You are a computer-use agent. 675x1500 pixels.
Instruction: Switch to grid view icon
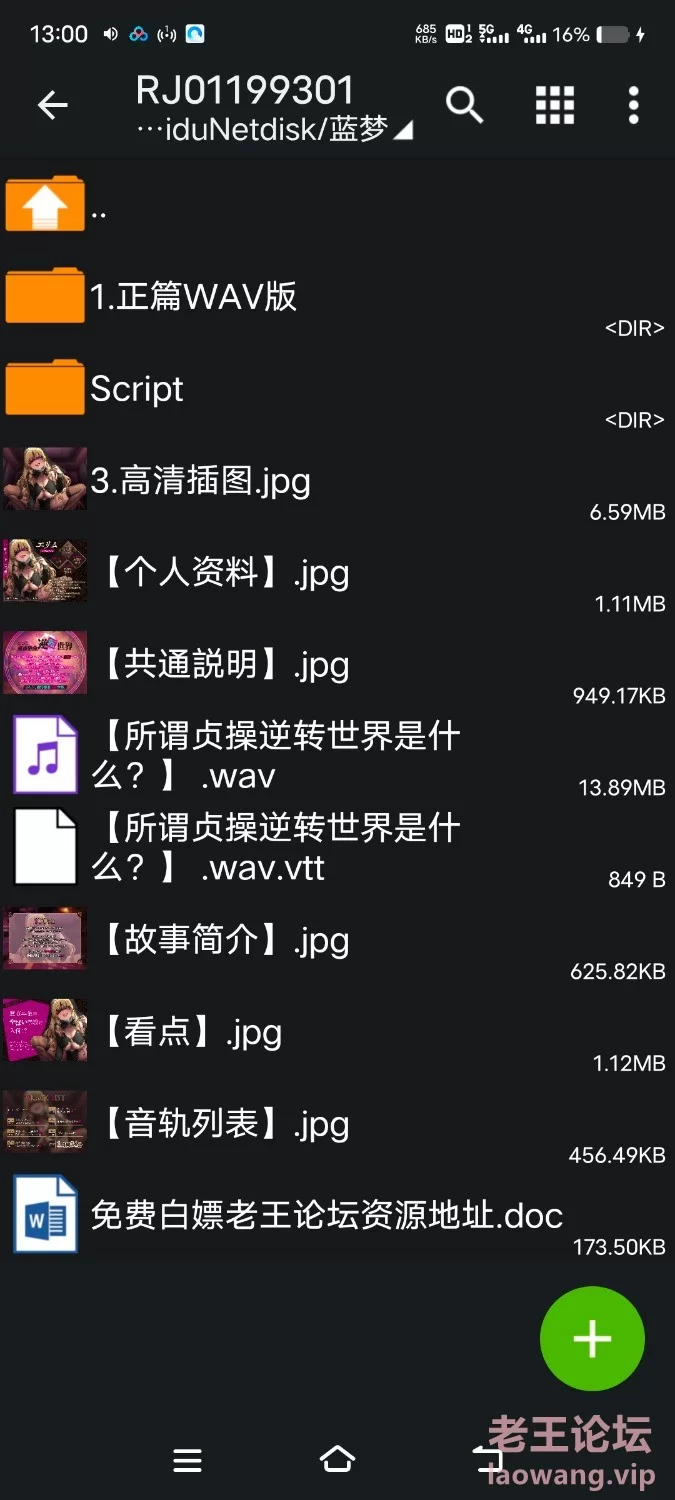[555, 104]
